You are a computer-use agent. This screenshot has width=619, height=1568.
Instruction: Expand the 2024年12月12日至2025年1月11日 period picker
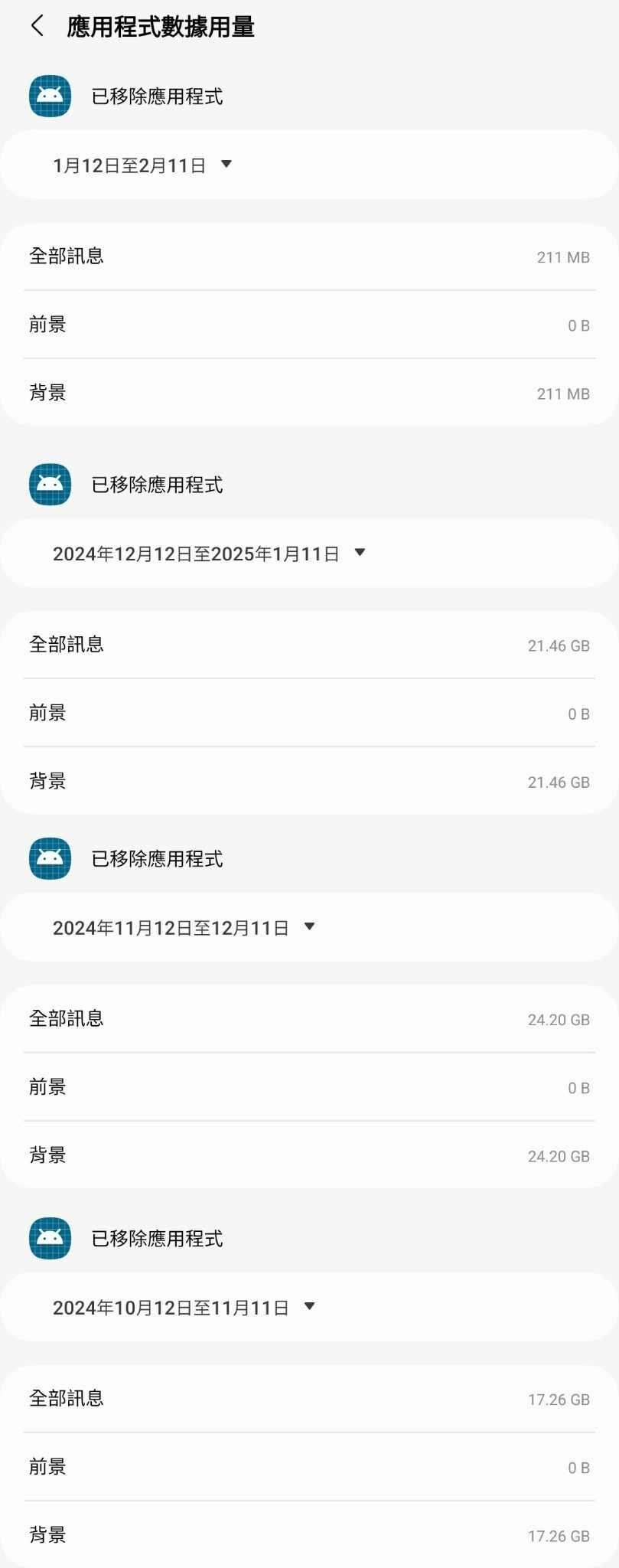[209, 554]
